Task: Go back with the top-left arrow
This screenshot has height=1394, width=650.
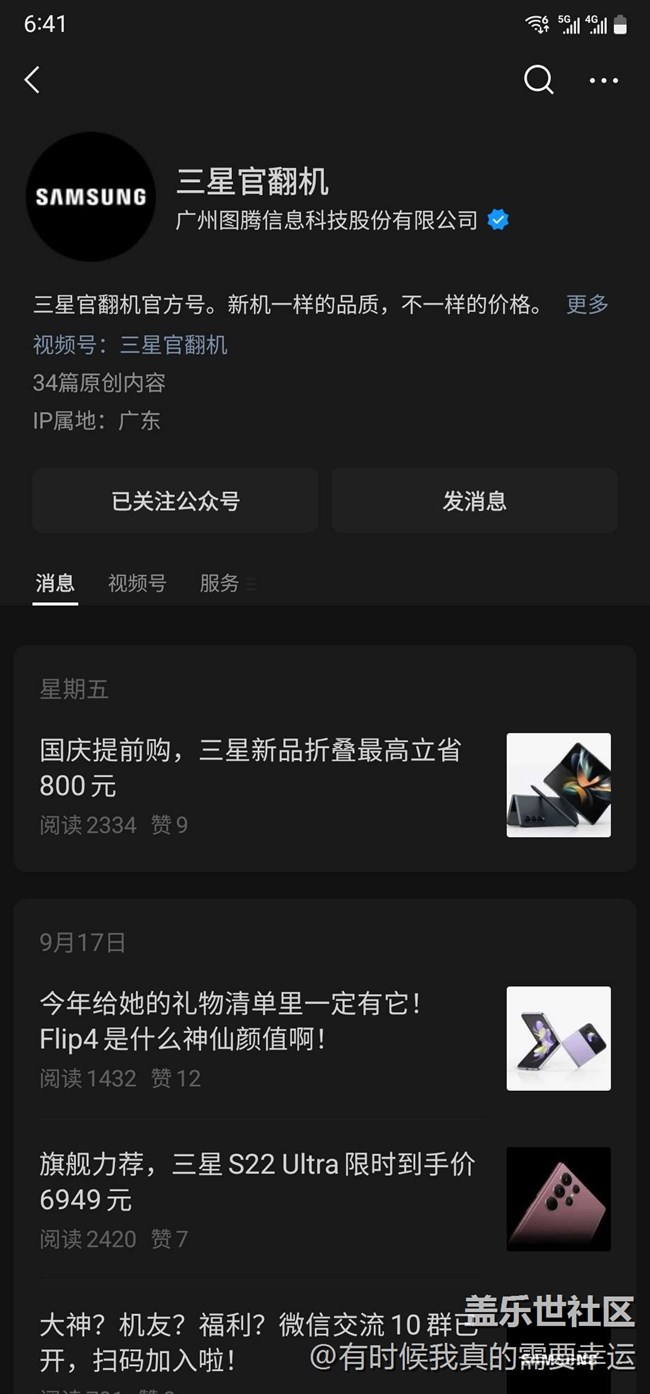Action: [x=32, y=80]
